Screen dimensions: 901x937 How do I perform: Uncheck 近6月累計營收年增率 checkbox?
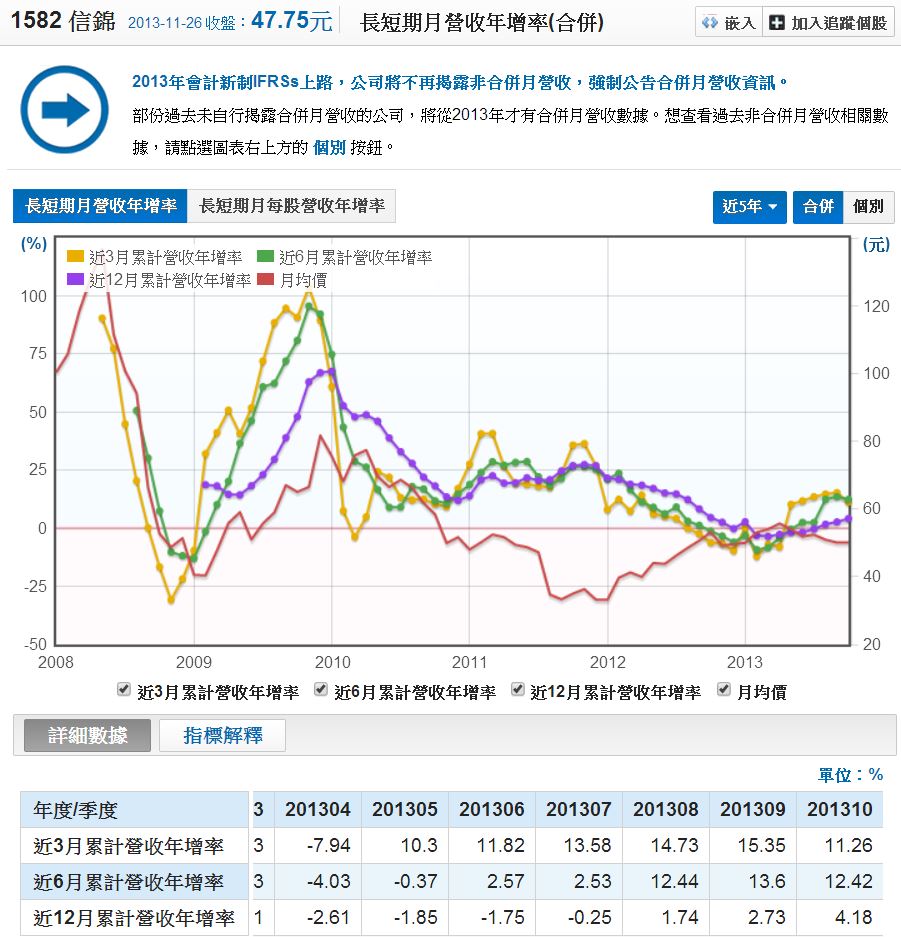point(321,690)
